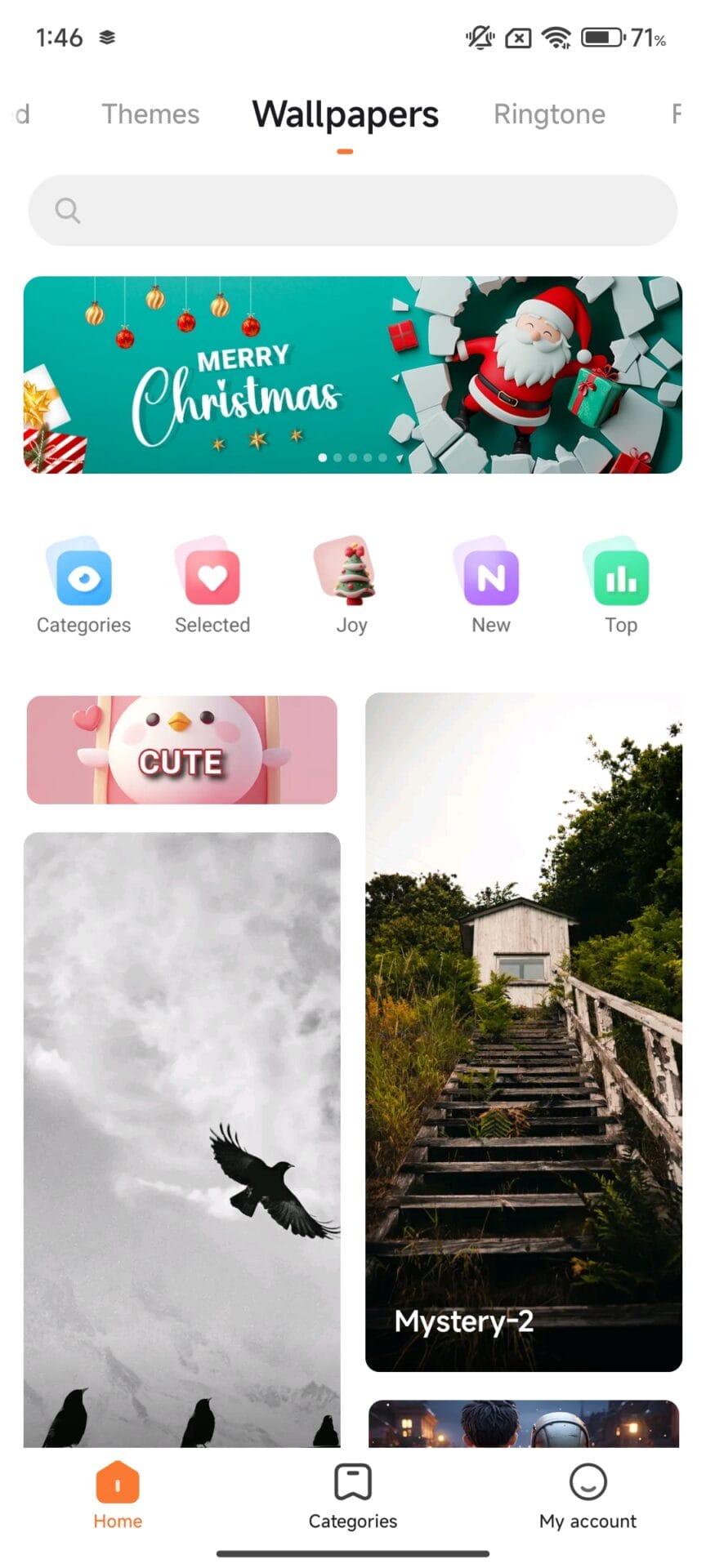Open the Merry Christmas banner

pyautogui.click(x=353, y=375)
